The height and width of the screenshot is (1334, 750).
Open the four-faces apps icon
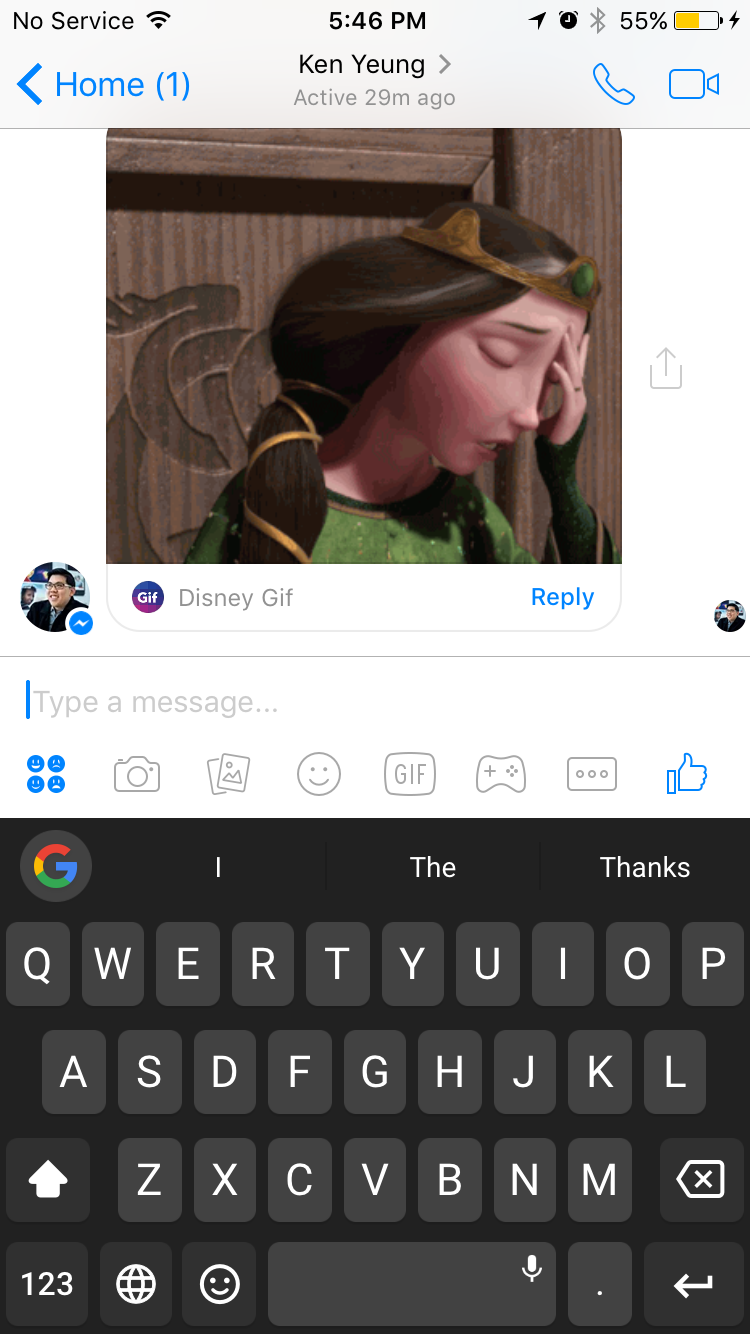tap(46, 774)
